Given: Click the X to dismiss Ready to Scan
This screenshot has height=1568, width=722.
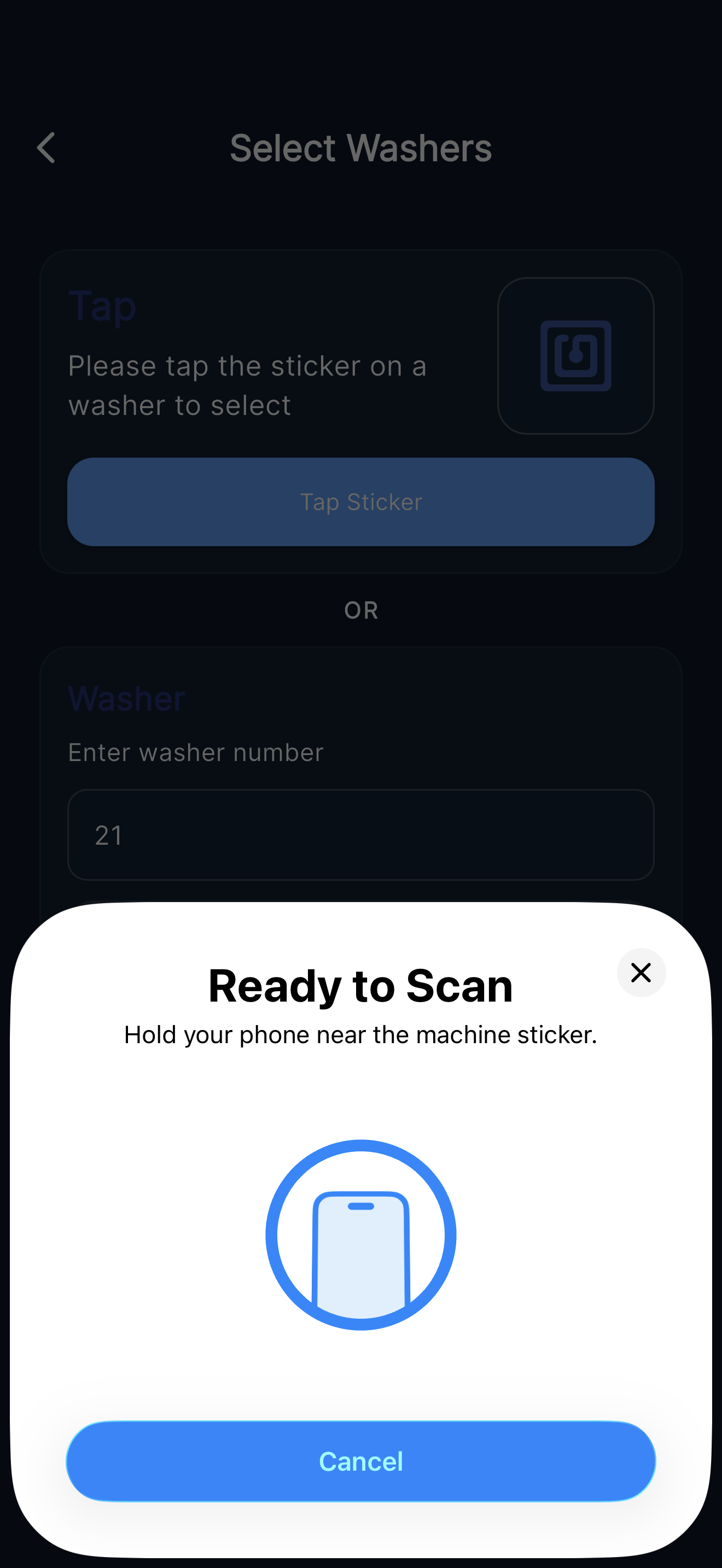Looking at the screenshot, I should coord(641,973).
